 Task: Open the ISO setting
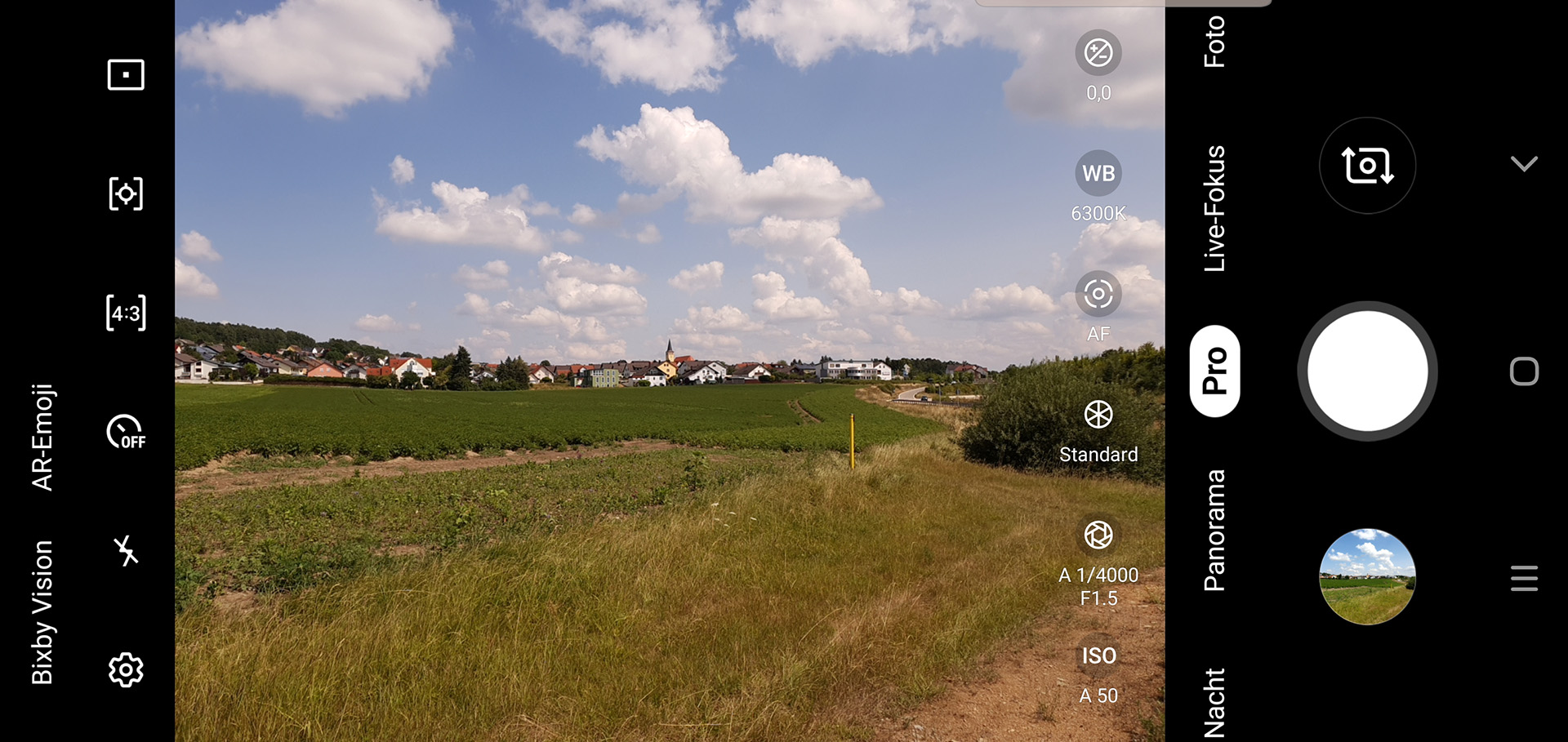pos(1098,656)
